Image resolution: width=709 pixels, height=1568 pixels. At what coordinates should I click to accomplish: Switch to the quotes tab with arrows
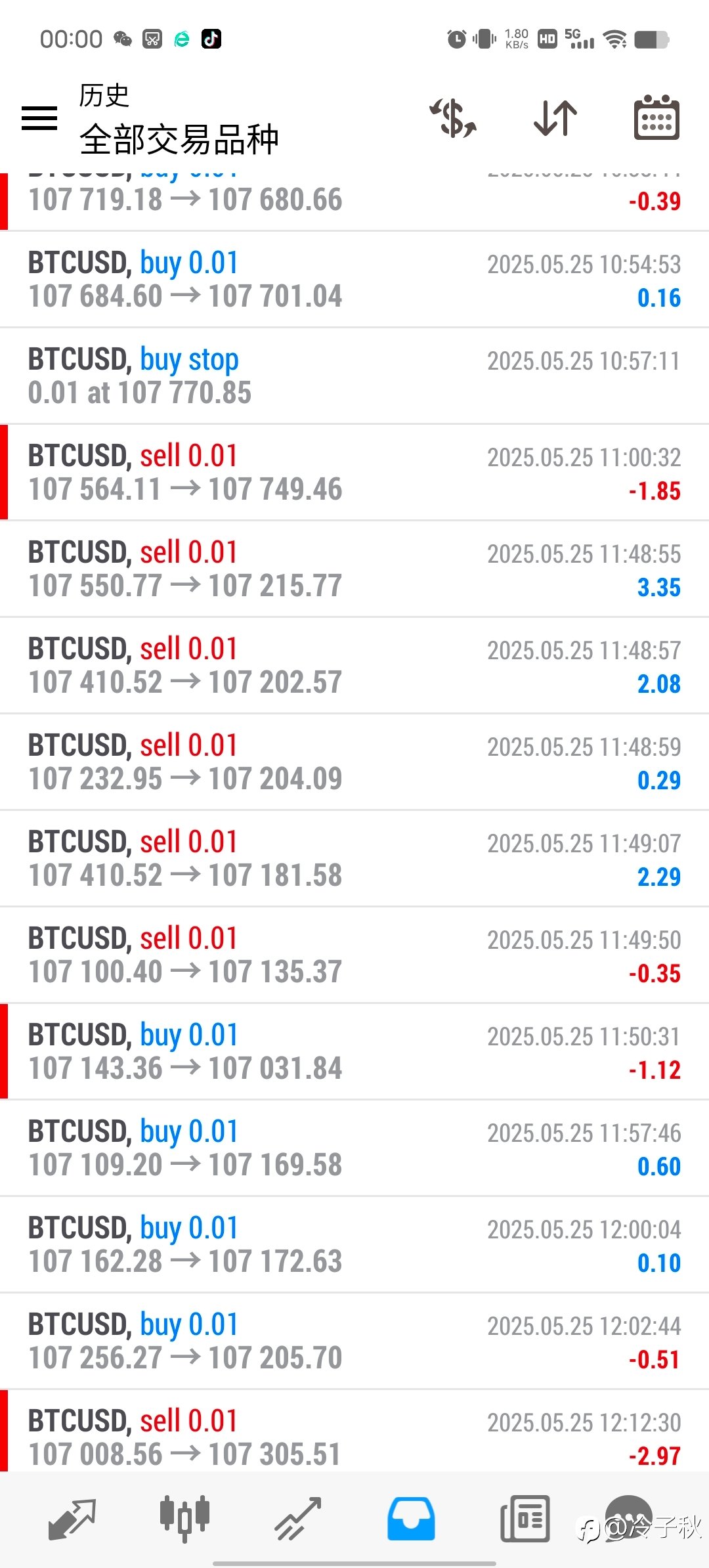coord(72,1519)
